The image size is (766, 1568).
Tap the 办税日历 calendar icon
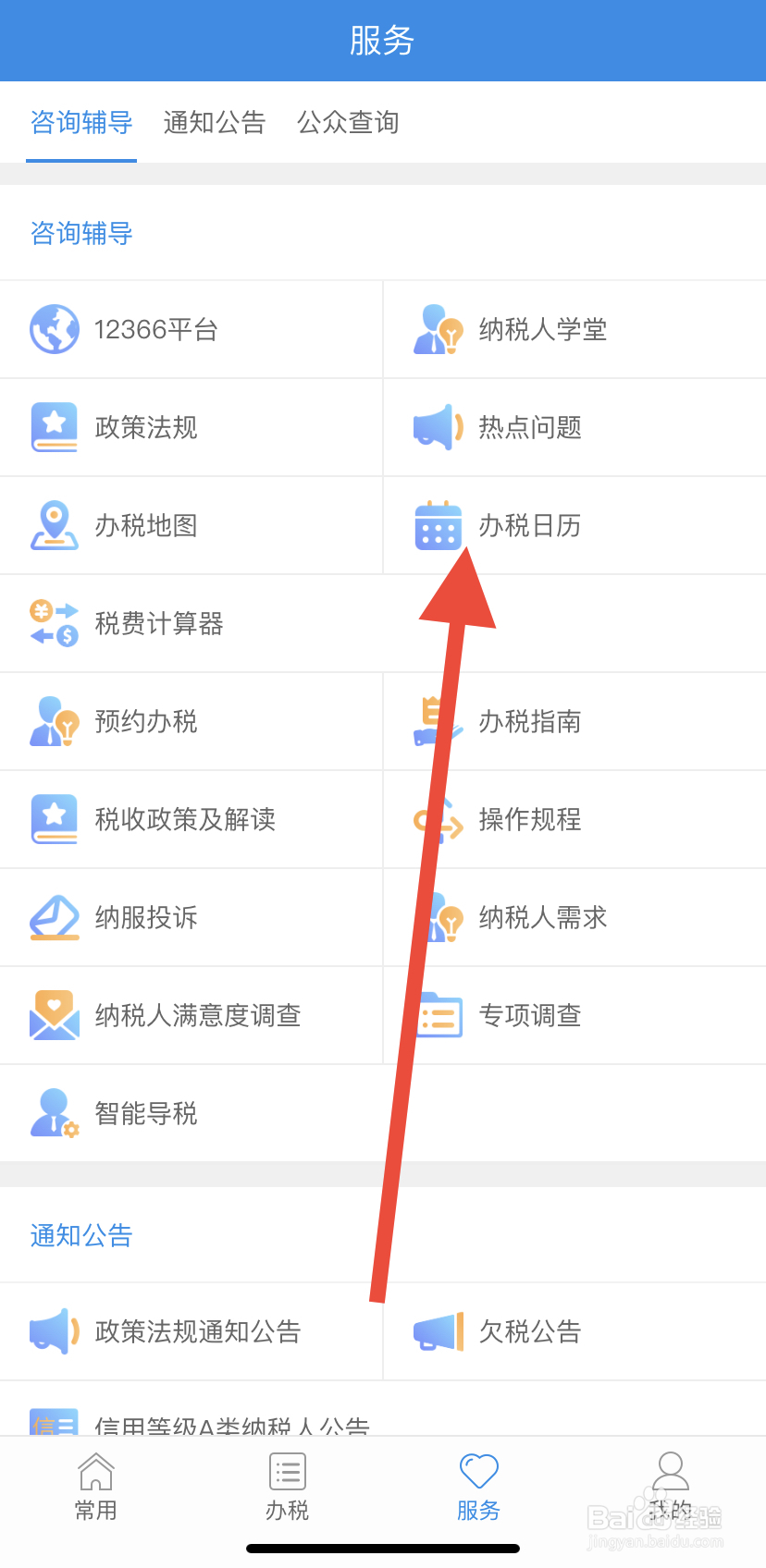tap(437, 525)
